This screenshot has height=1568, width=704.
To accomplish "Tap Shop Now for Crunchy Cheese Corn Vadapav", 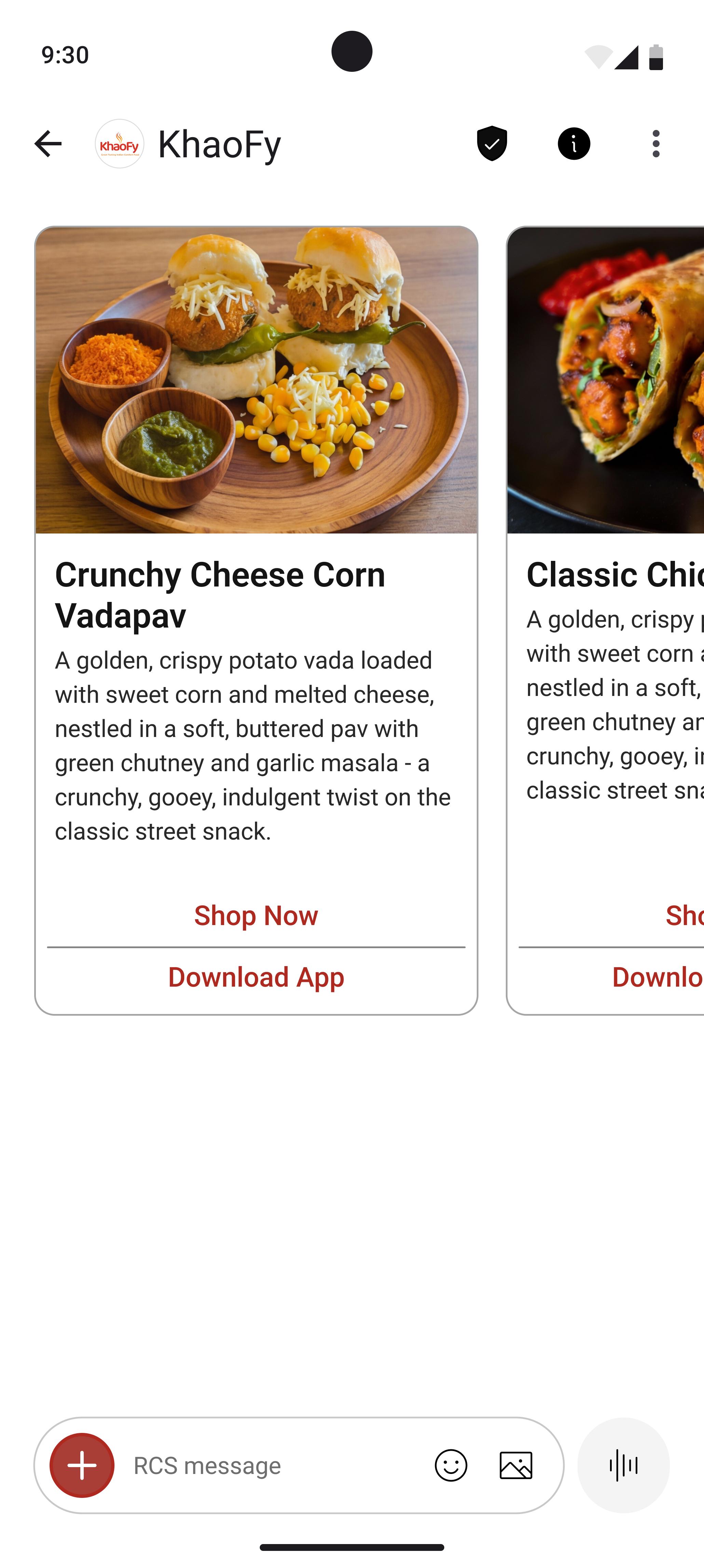I will click(x=256, y=915).
